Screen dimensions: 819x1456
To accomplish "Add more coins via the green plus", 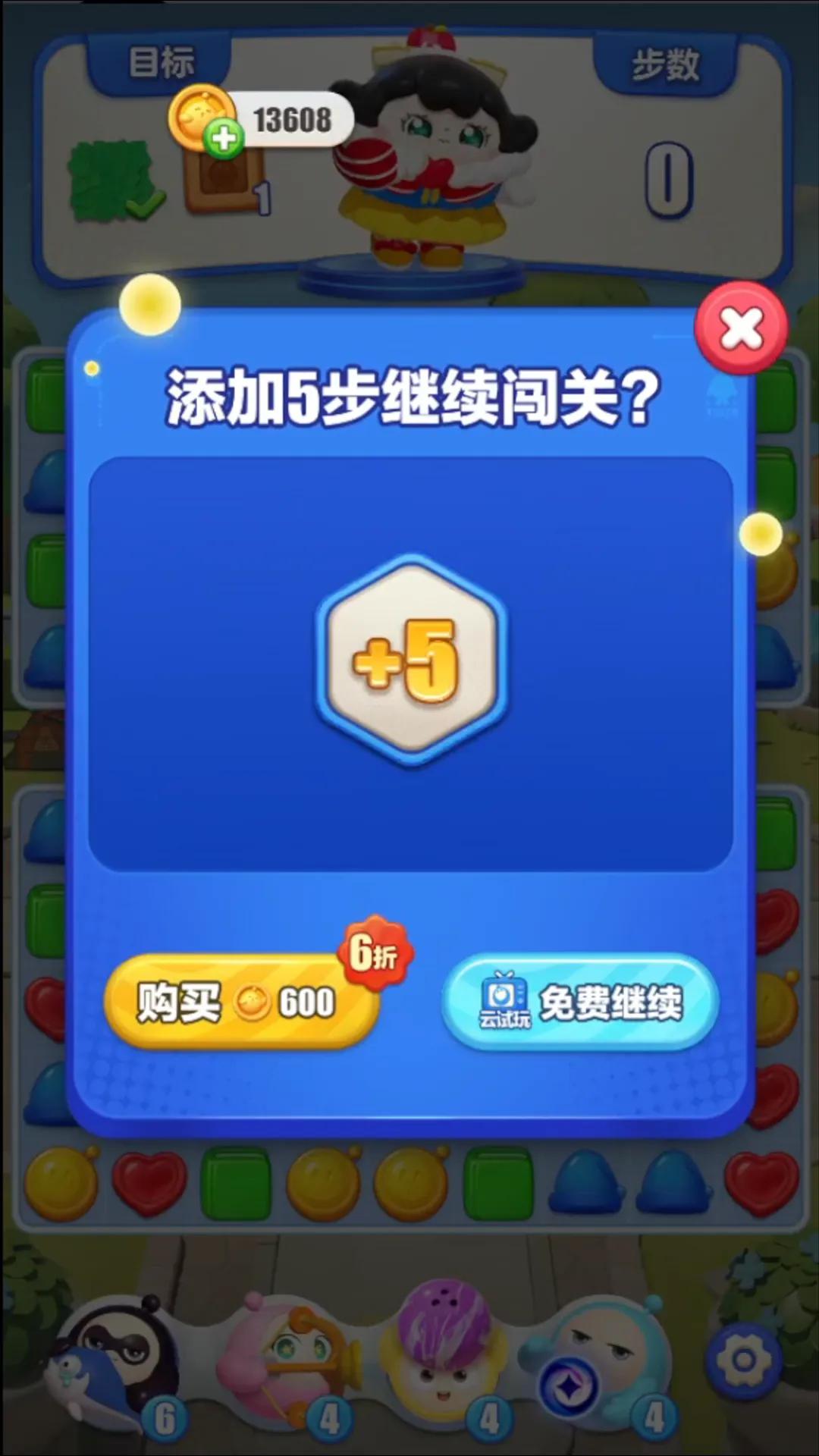I will pyautogui.click(x=223, y=140).
